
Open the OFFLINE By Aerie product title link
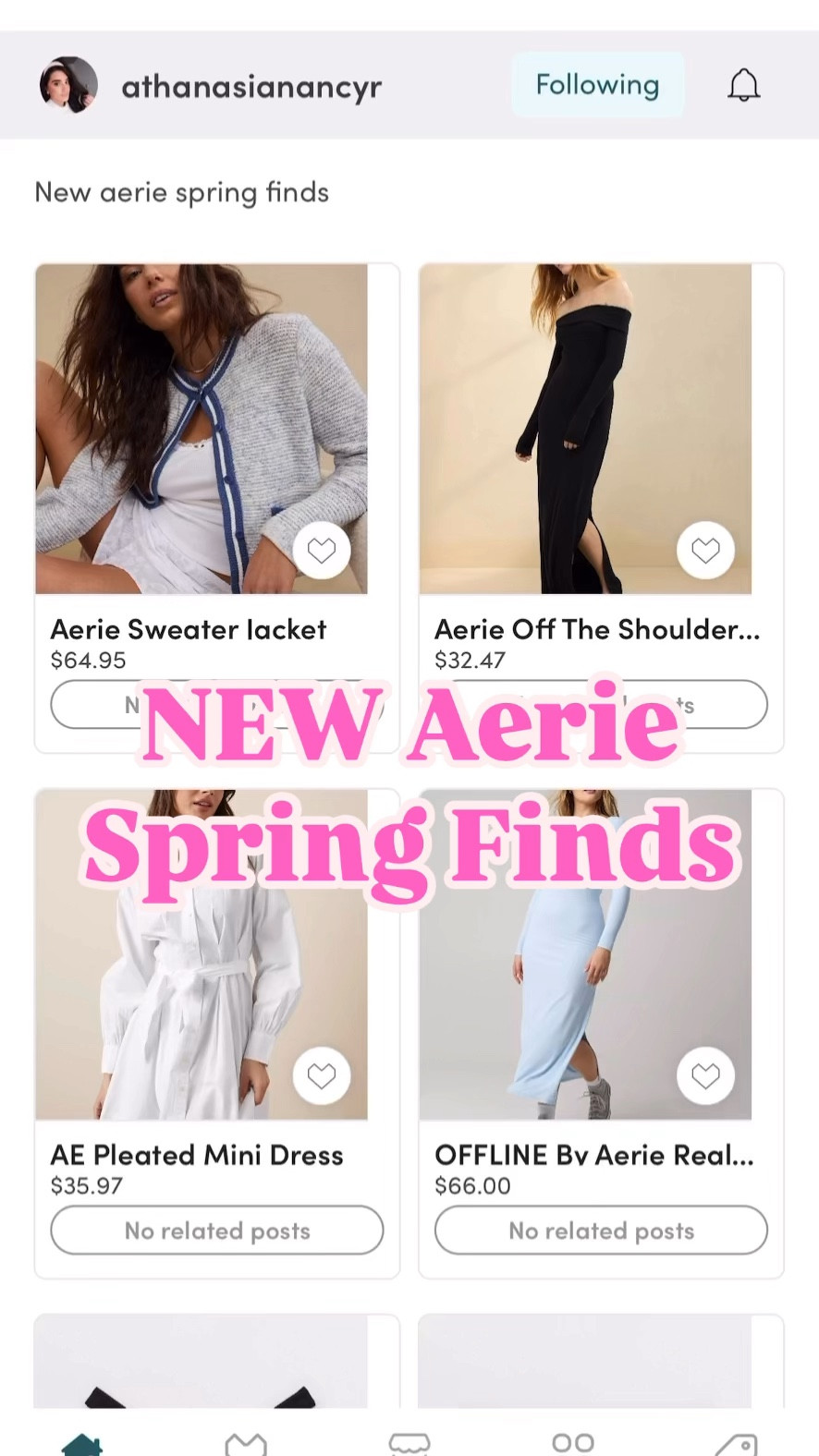point(595,1155)
